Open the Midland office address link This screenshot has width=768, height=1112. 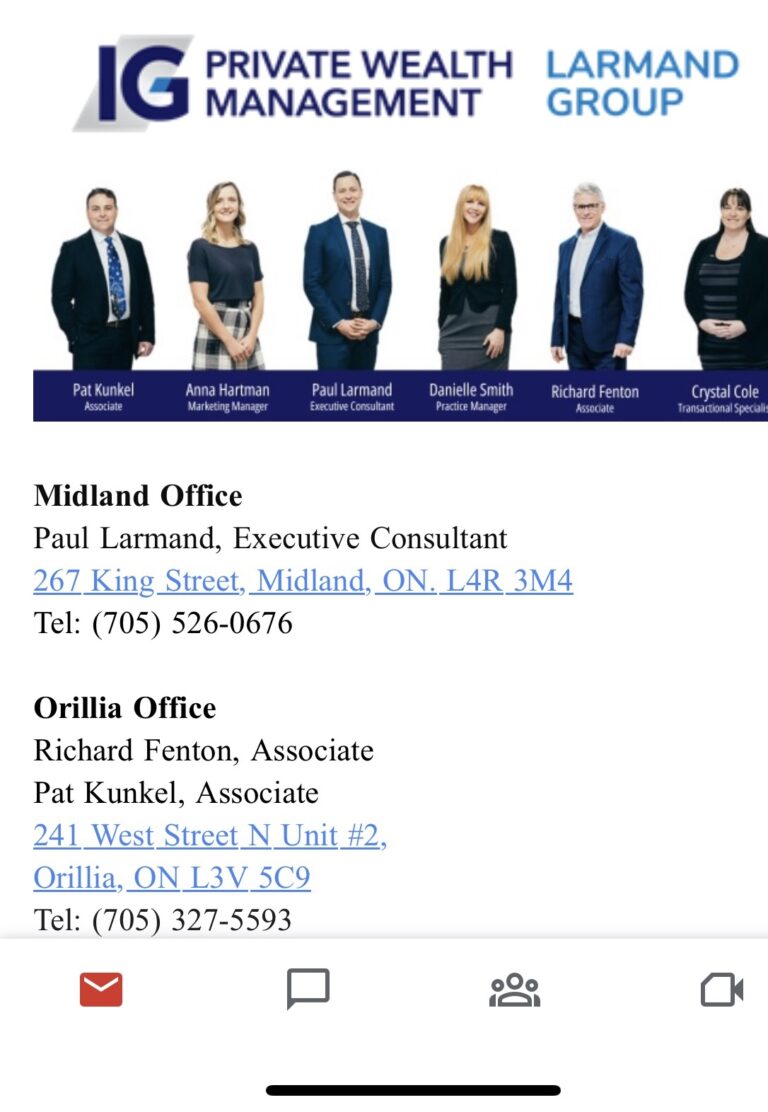click(x=303, y=581)
